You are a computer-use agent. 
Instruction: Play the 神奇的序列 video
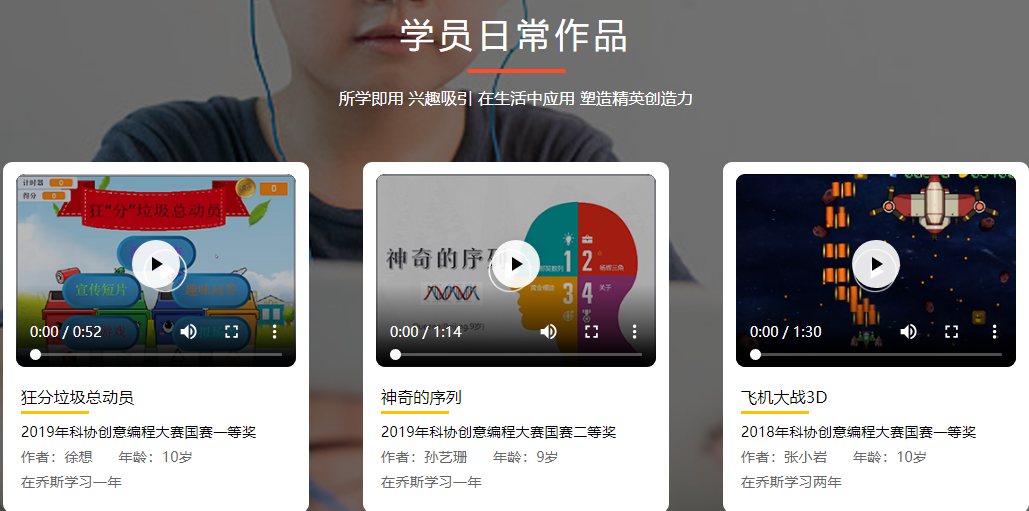tap(516, 265)
